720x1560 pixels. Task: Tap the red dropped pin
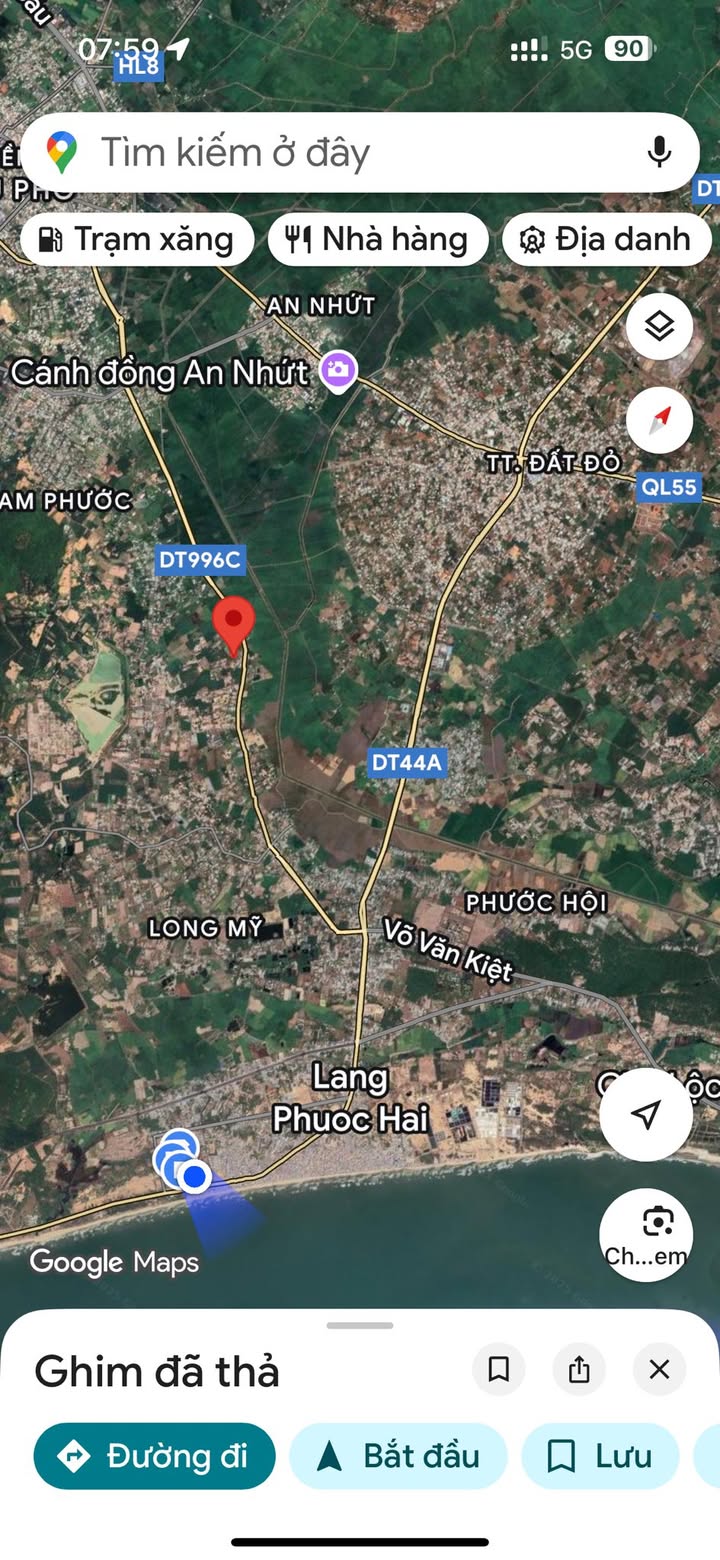point(234,624)
